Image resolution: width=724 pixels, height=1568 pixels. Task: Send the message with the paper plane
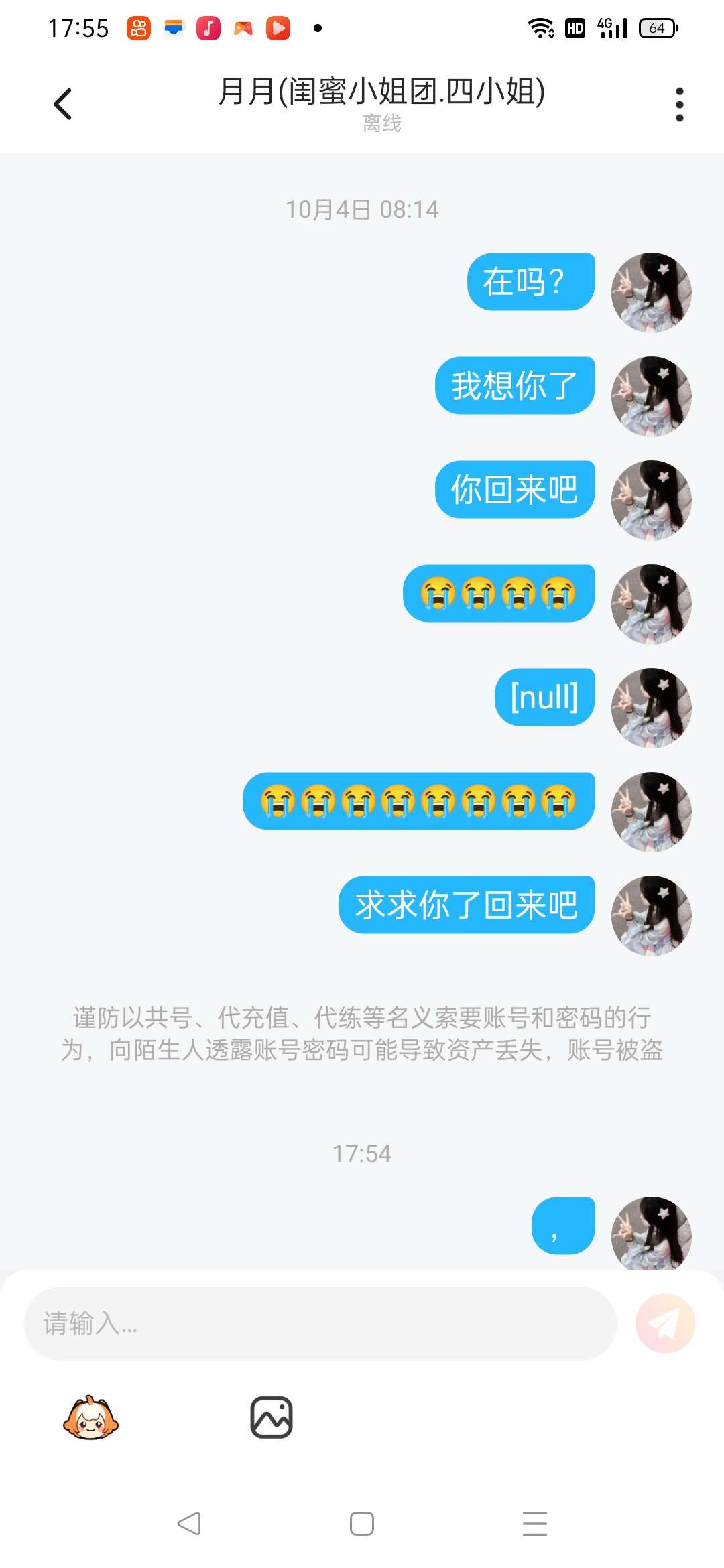(665, 1323)
